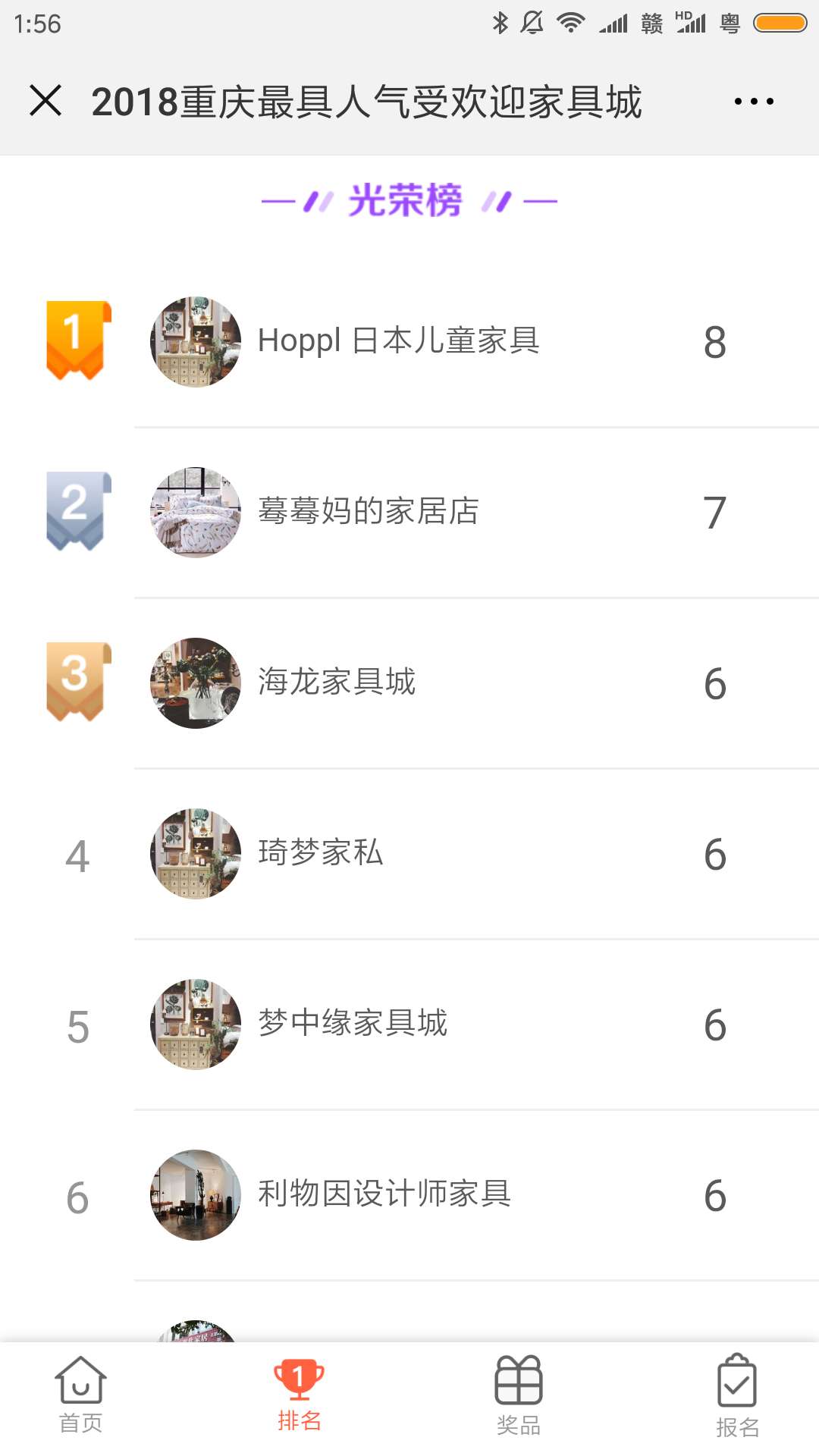Viewport: 819px width, 1456px height.
Task: Open the three-dot overflow menu
Action: (754, 101)
